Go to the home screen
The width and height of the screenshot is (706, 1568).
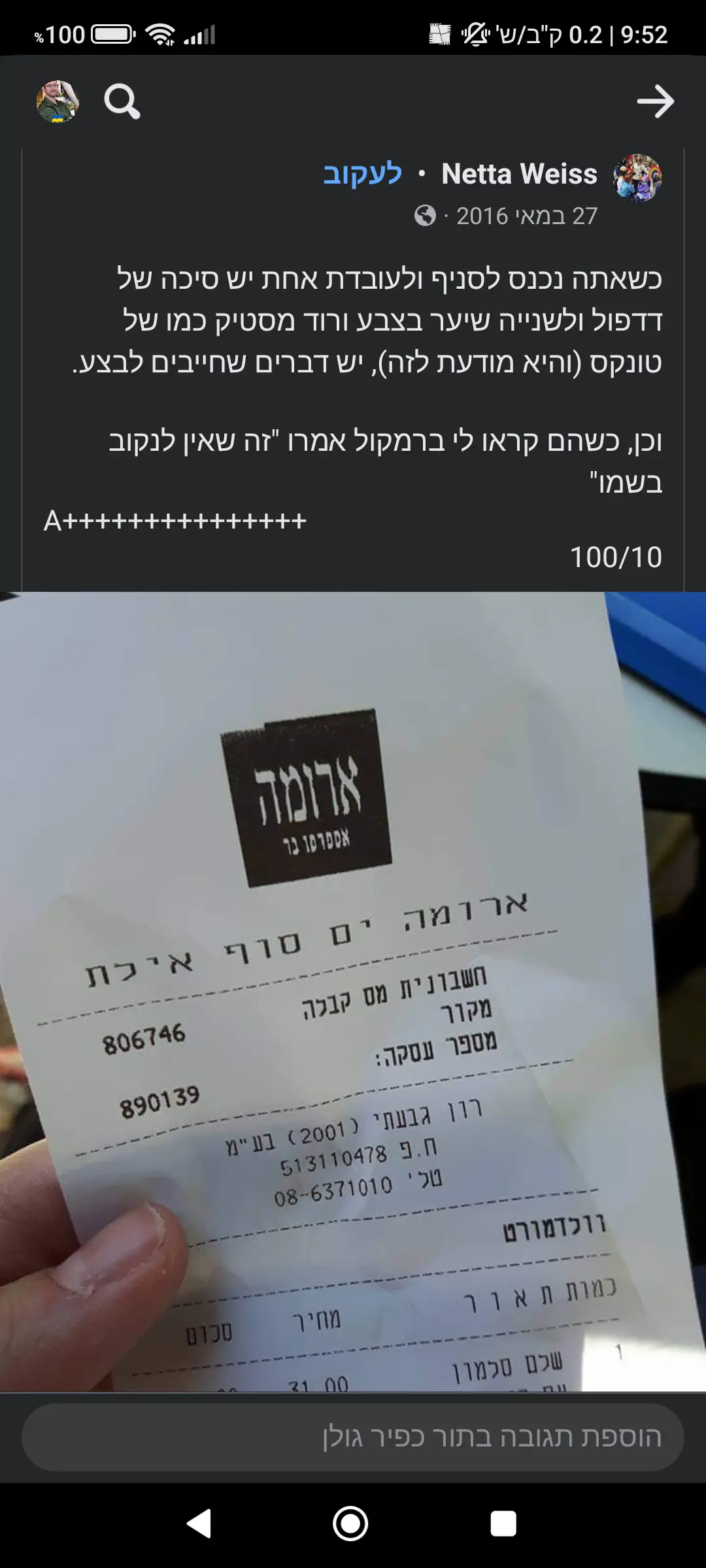[350, 1524]
